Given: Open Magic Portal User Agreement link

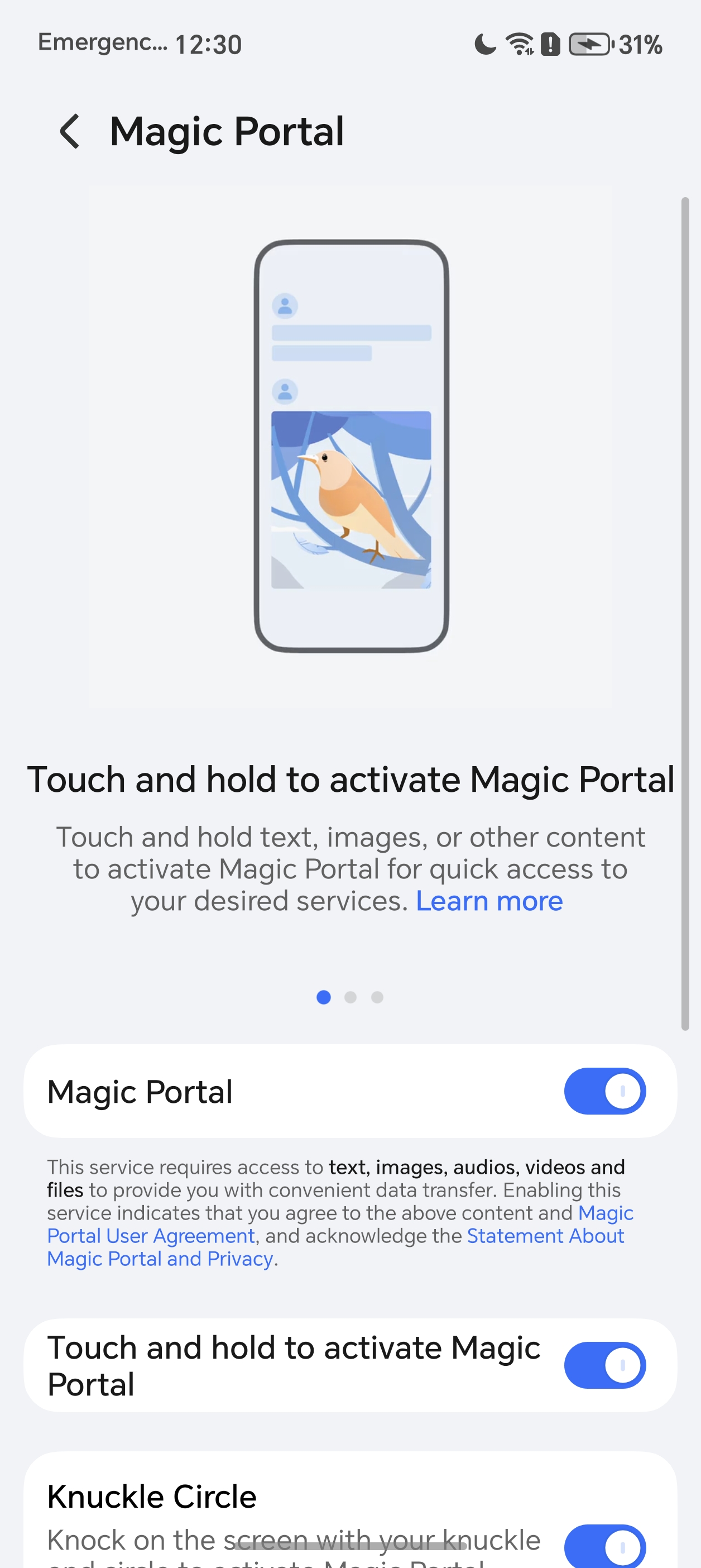Looking at the screenshot, I should 151,1236.
